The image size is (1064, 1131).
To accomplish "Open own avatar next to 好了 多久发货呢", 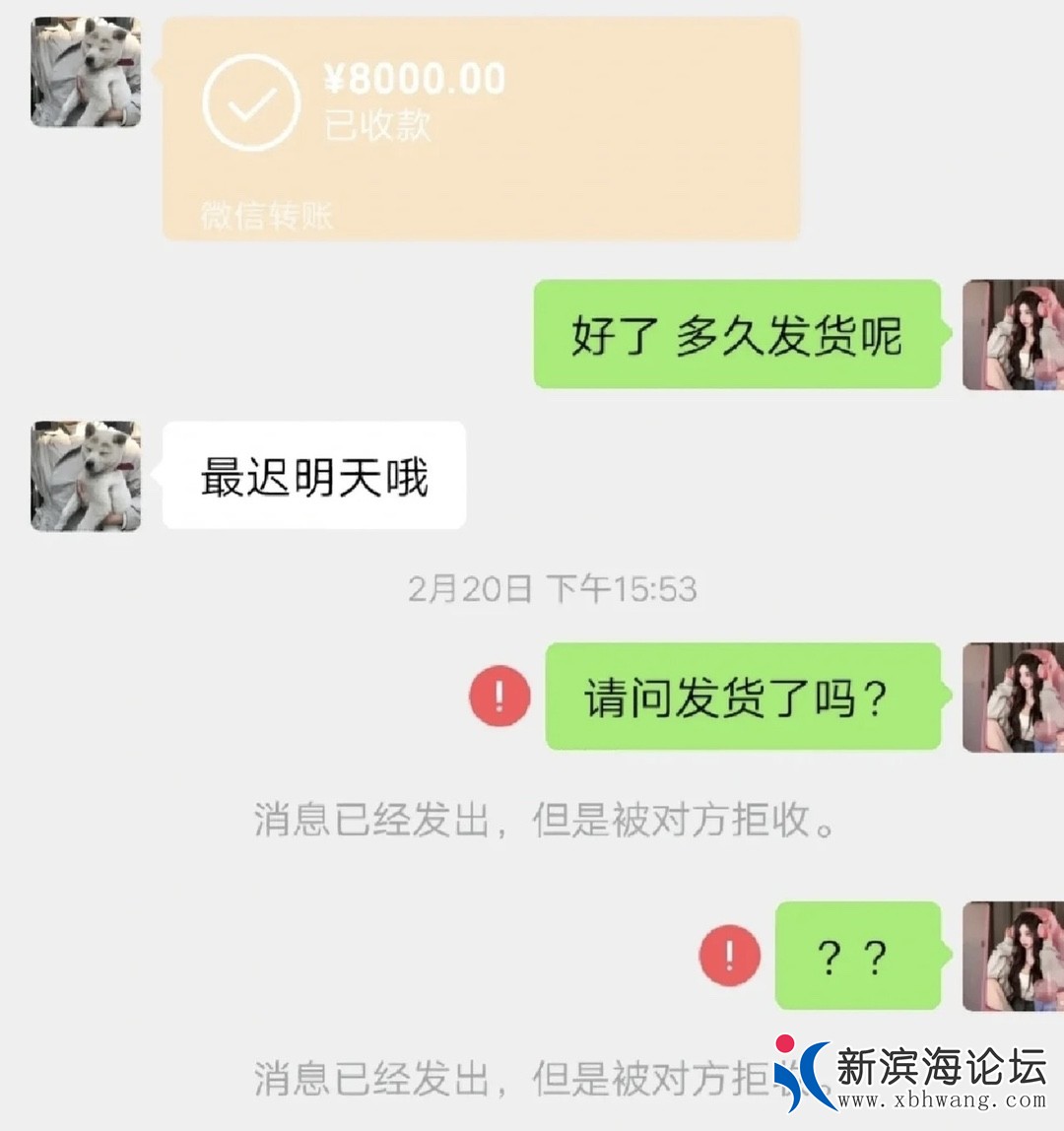I will [1012, 335].
